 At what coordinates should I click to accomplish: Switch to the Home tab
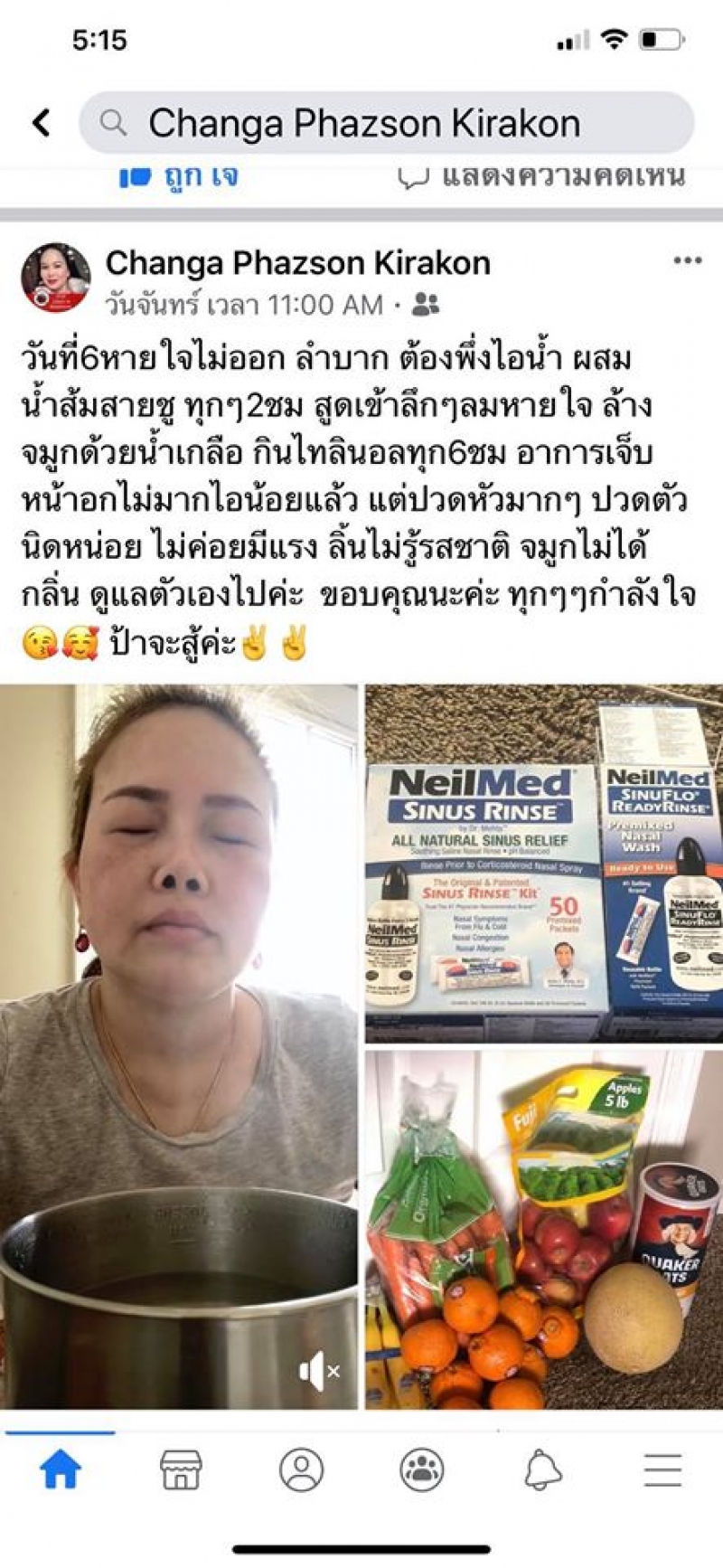pyautogui.click(x=61, y=1470)
